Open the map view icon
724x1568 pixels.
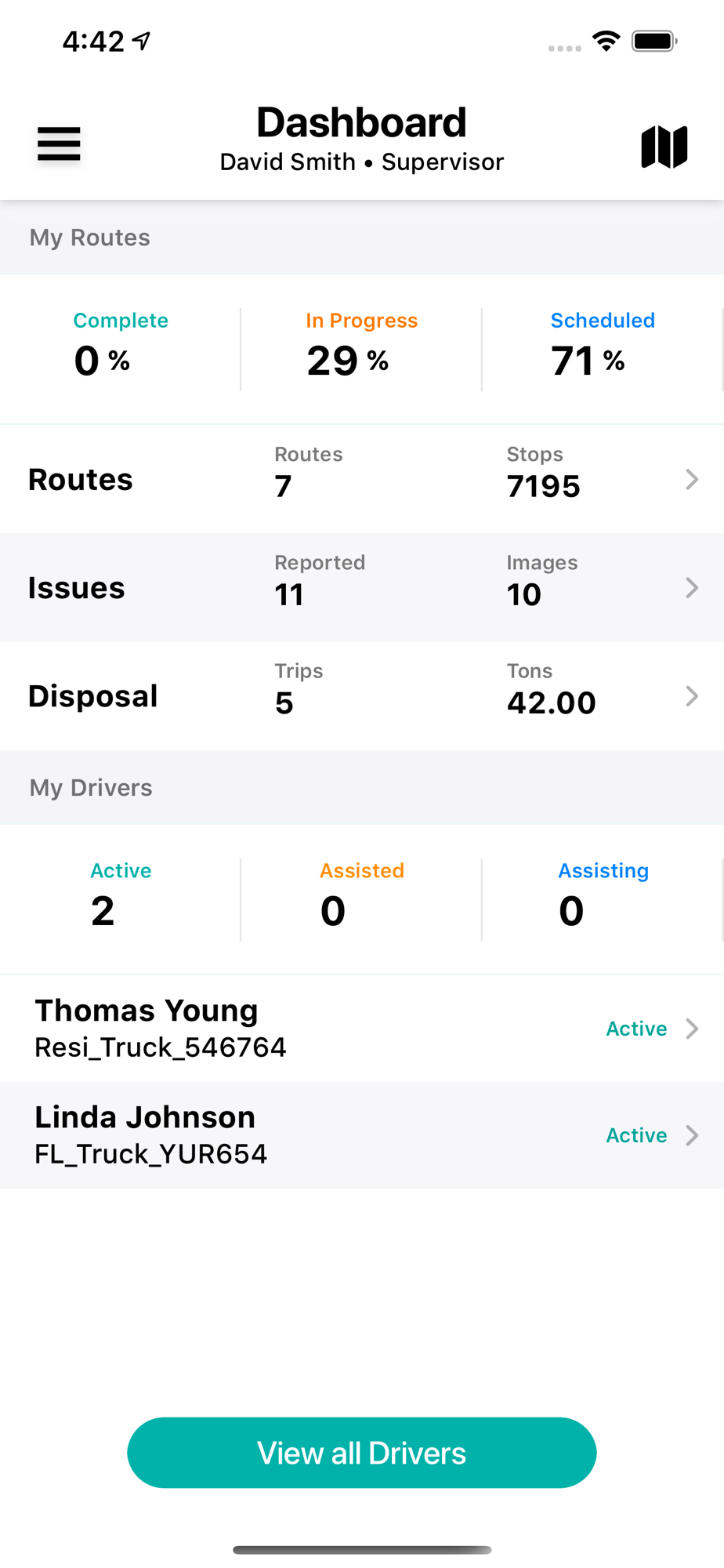pos(664,147)
